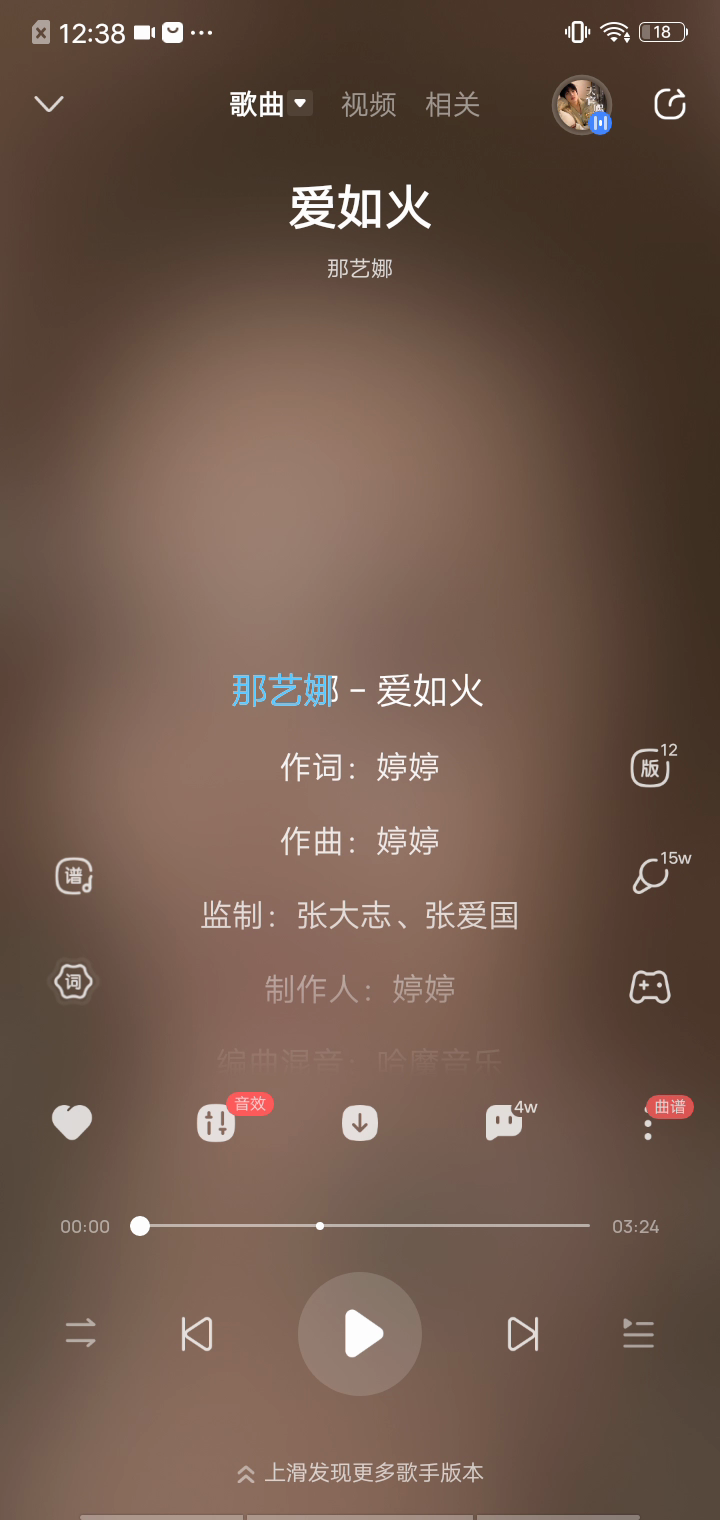Image resolution: width=720 pixels, height=1520 pixels.
Task: Open the game controller icon
Action: [x=650, y=987]
